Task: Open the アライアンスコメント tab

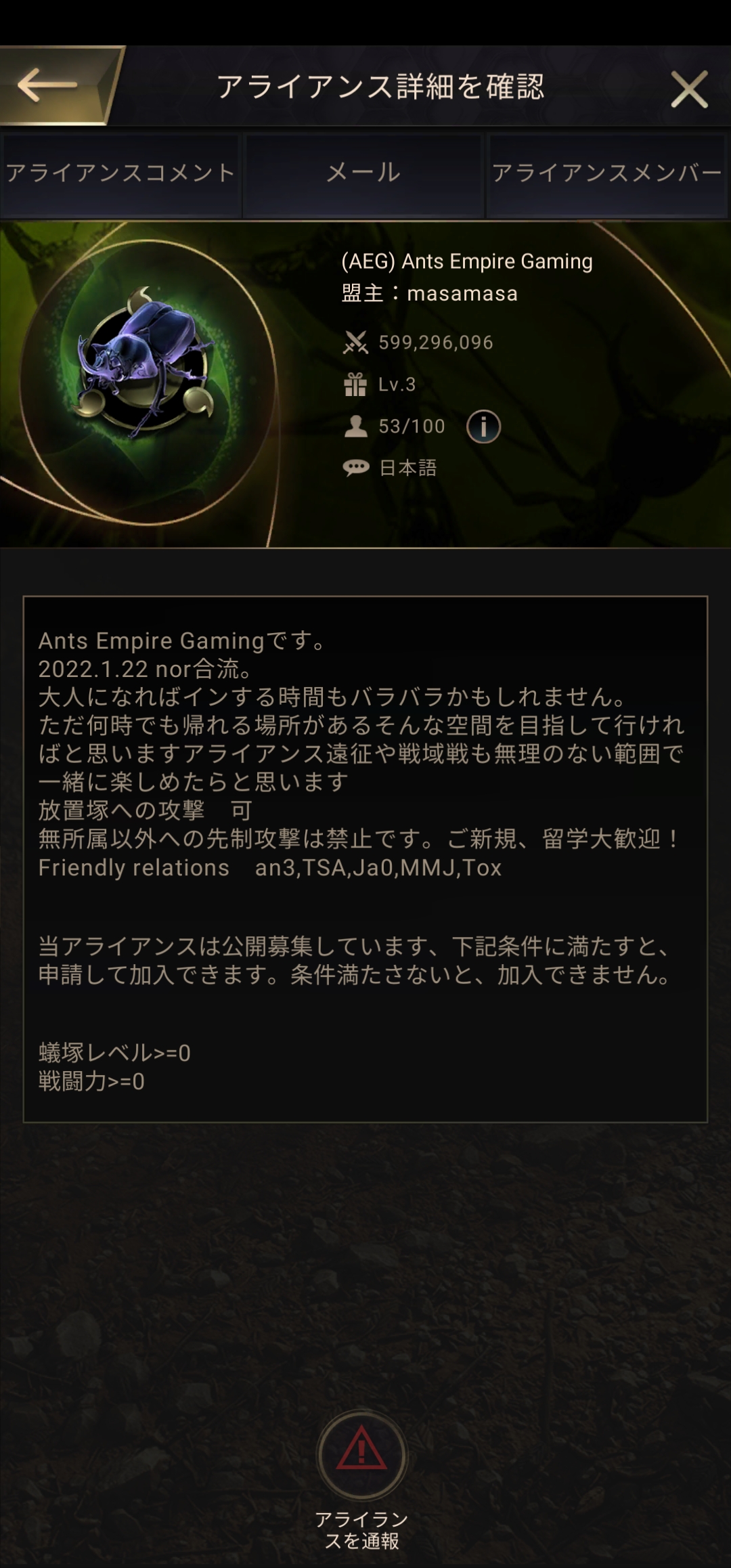Action: click(120, 173)
